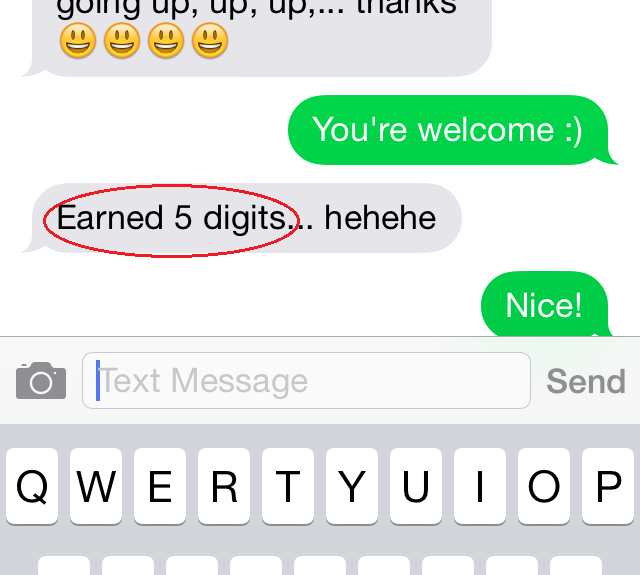Image resolution: width=640 pixels, height=575 pixels.
Task: Hit the P key on keyboard
Action: [x=608, y=487]
